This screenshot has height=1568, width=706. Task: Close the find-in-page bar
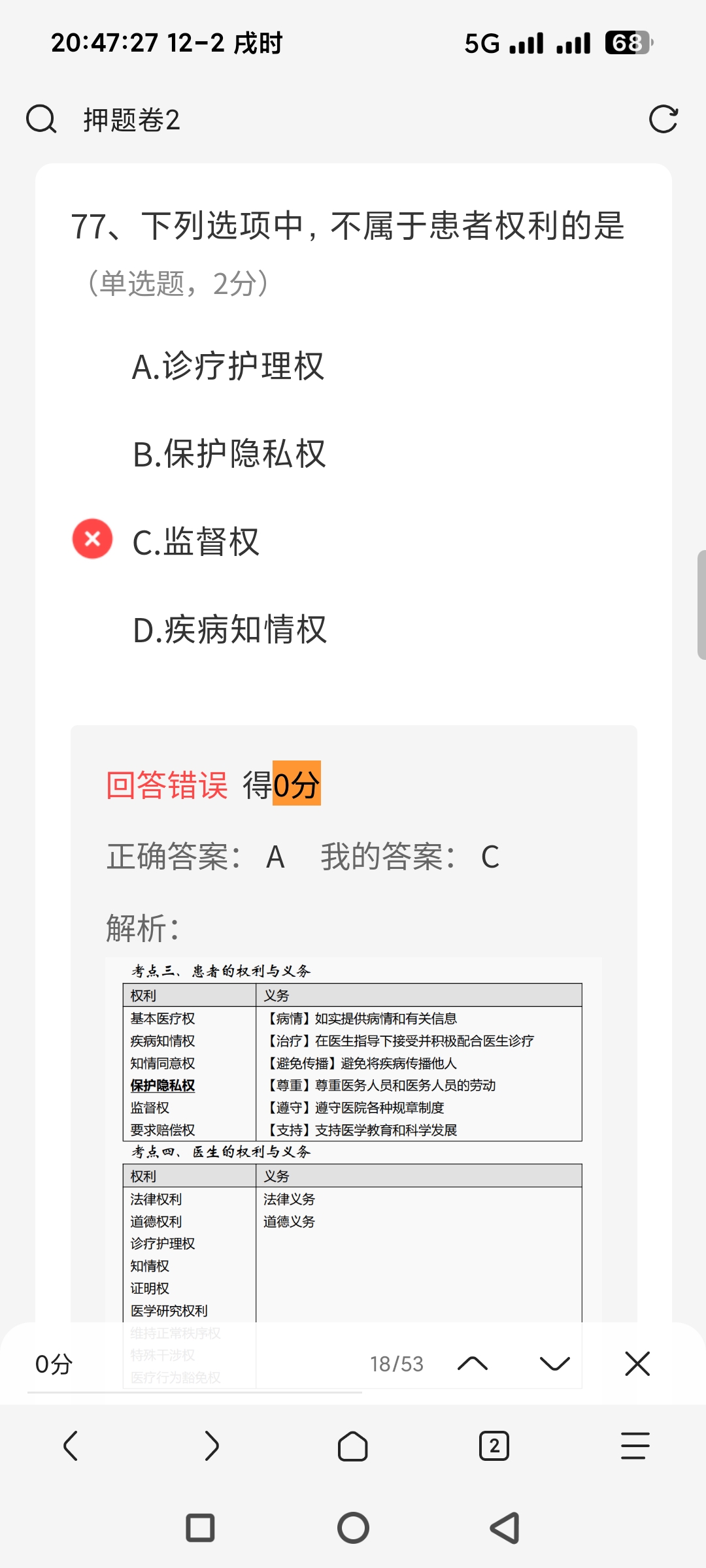[637, 1364]
